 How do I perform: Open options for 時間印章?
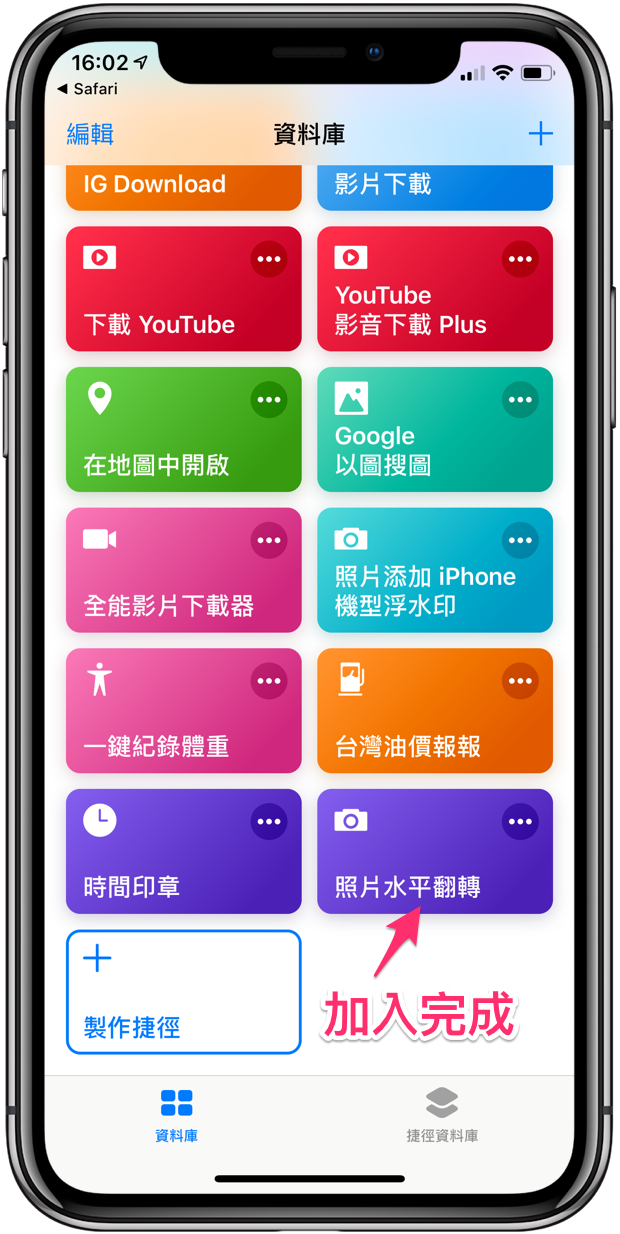pyautogui.click(x=268, y=822)
